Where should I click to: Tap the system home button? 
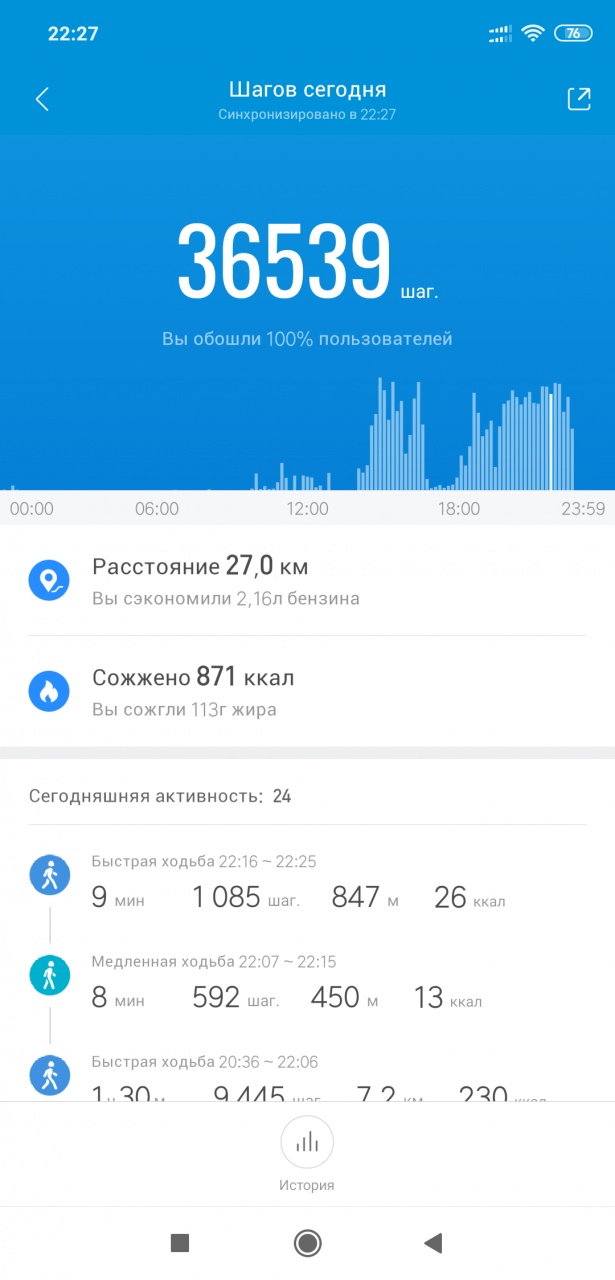click(x=307, y=1243)
